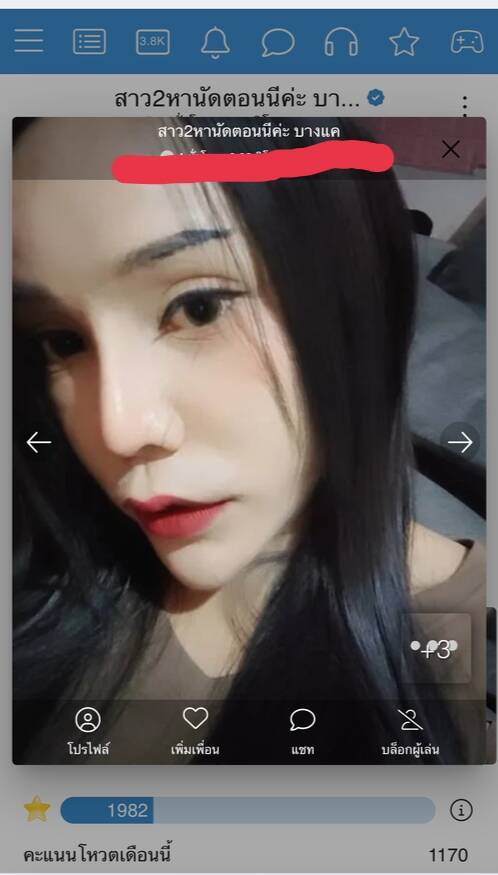Go to the next photo
The height and width of the screenshot is (875, 498).
tap(459, 443)
